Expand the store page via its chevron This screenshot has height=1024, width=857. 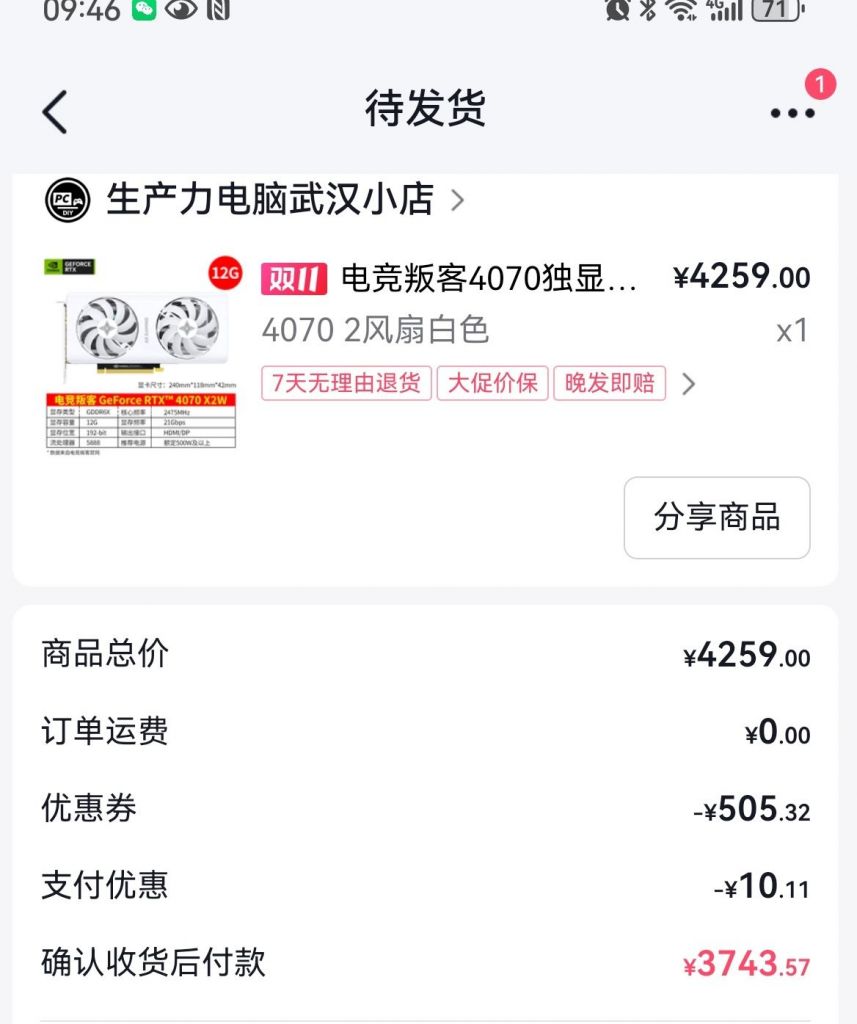coord(458,201)
